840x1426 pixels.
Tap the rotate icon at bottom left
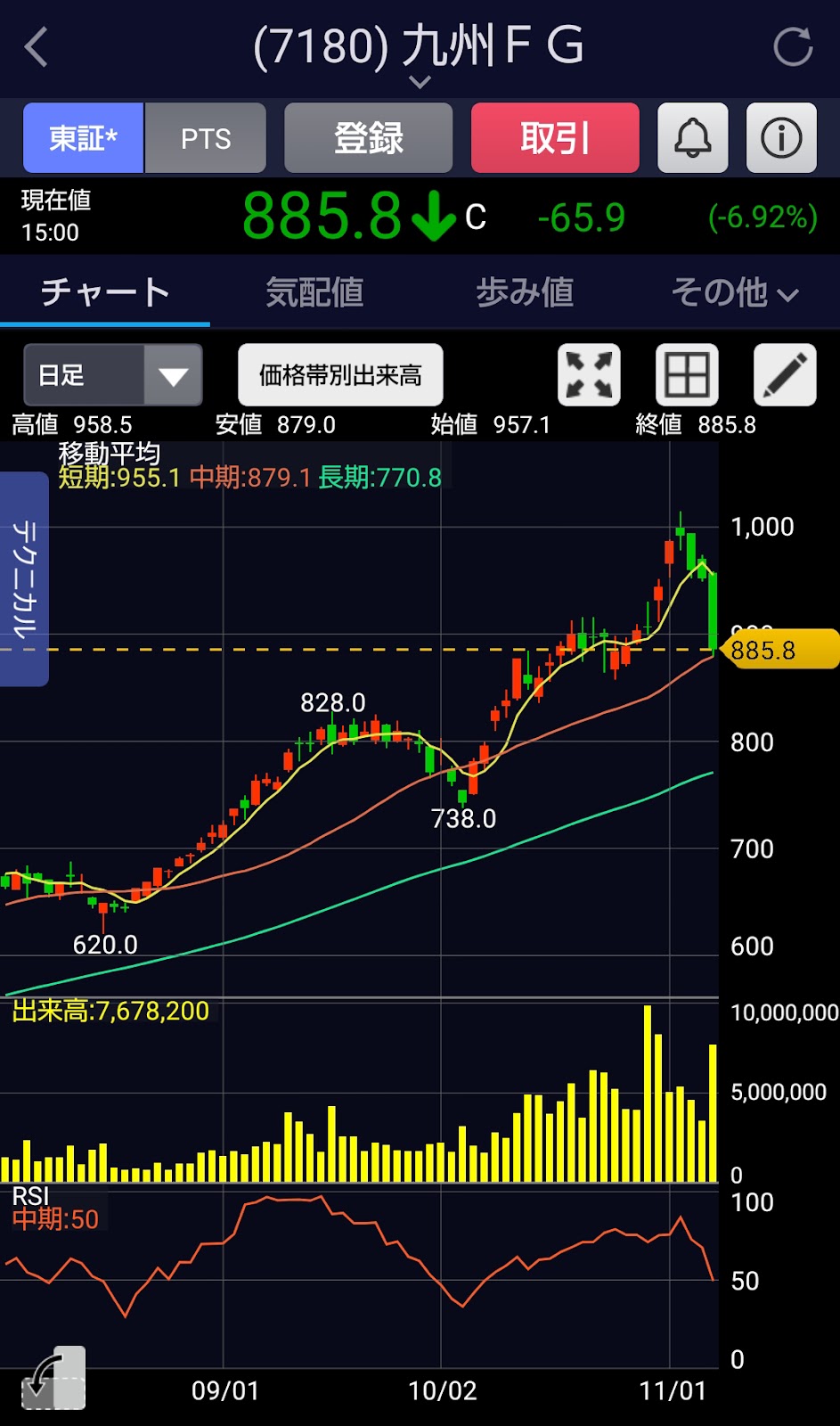53,1378
